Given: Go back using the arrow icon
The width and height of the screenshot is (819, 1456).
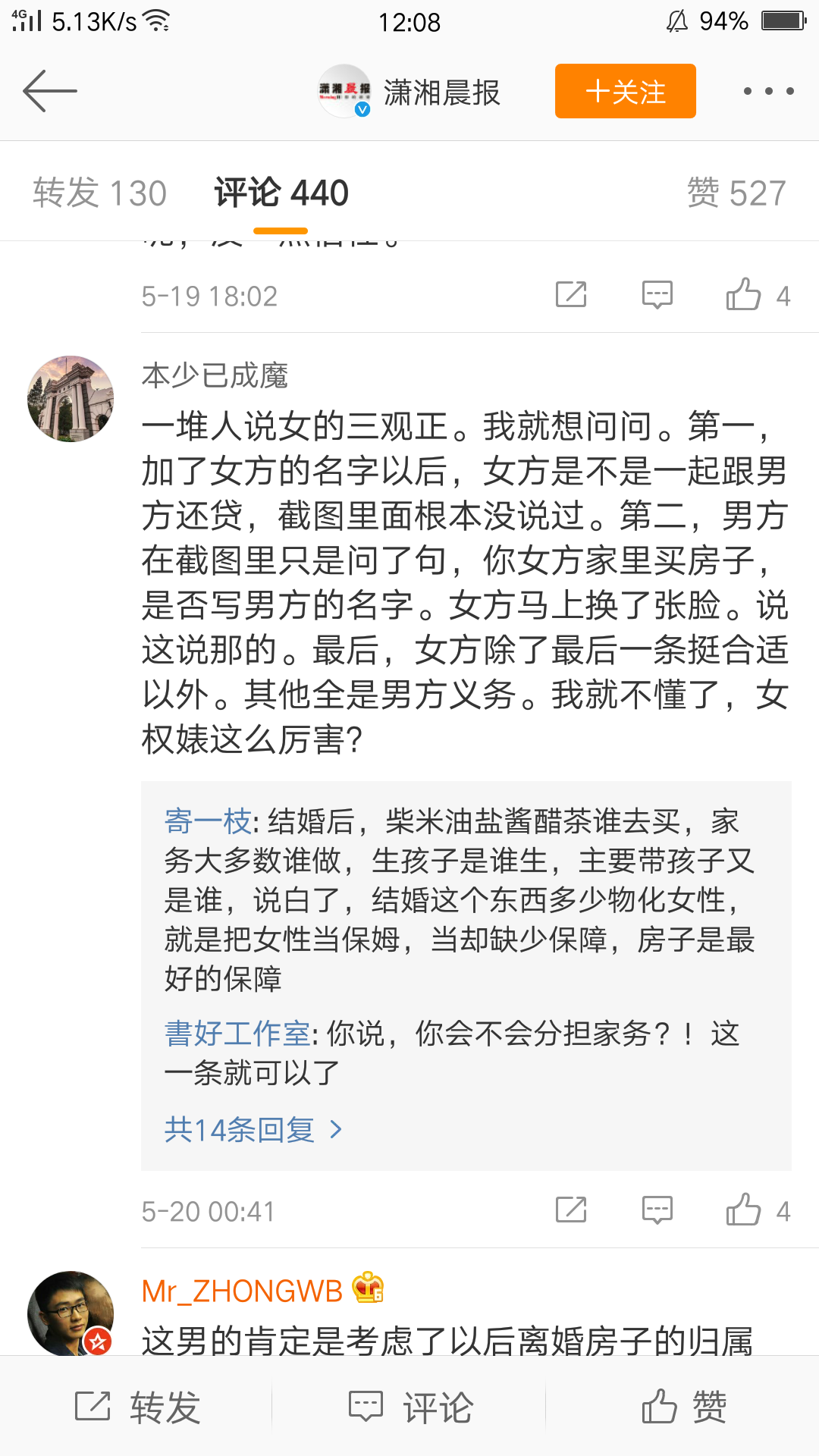Looking at the screenshot, I should pyautogui.click(x=50, y=91).
